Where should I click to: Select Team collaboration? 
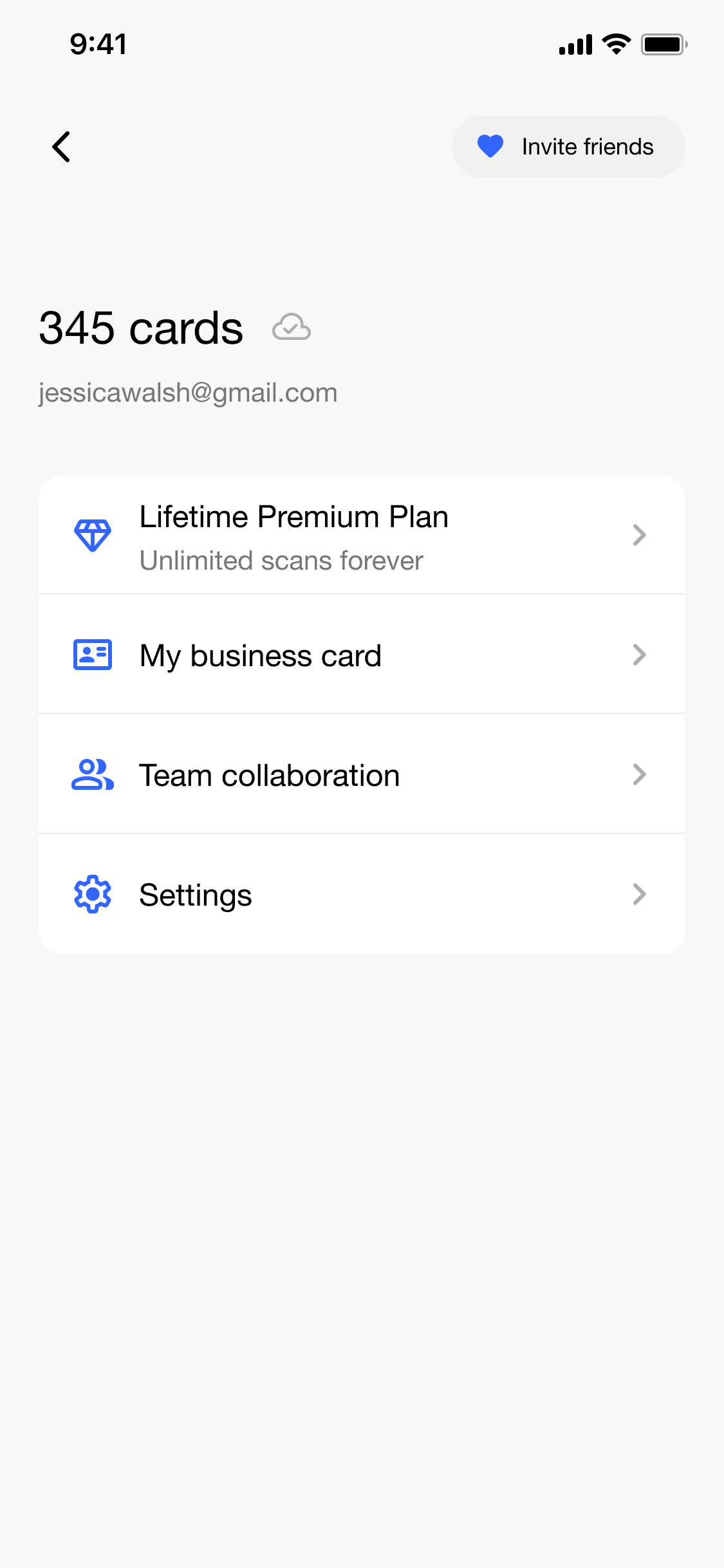click(362, 775)
